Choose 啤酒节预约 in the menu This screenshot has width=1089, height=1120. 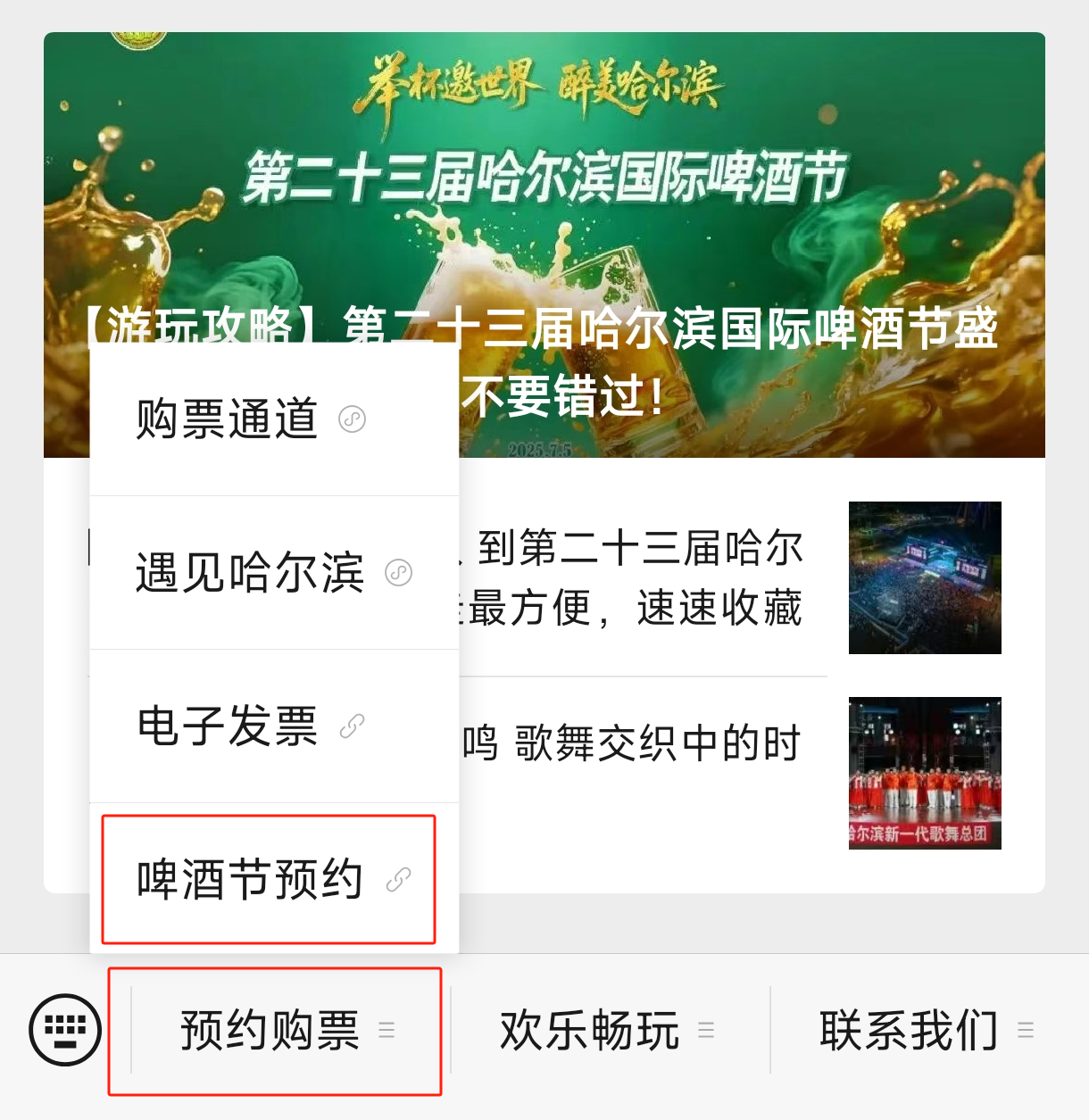pyautogui.click(x=268, y=880)
